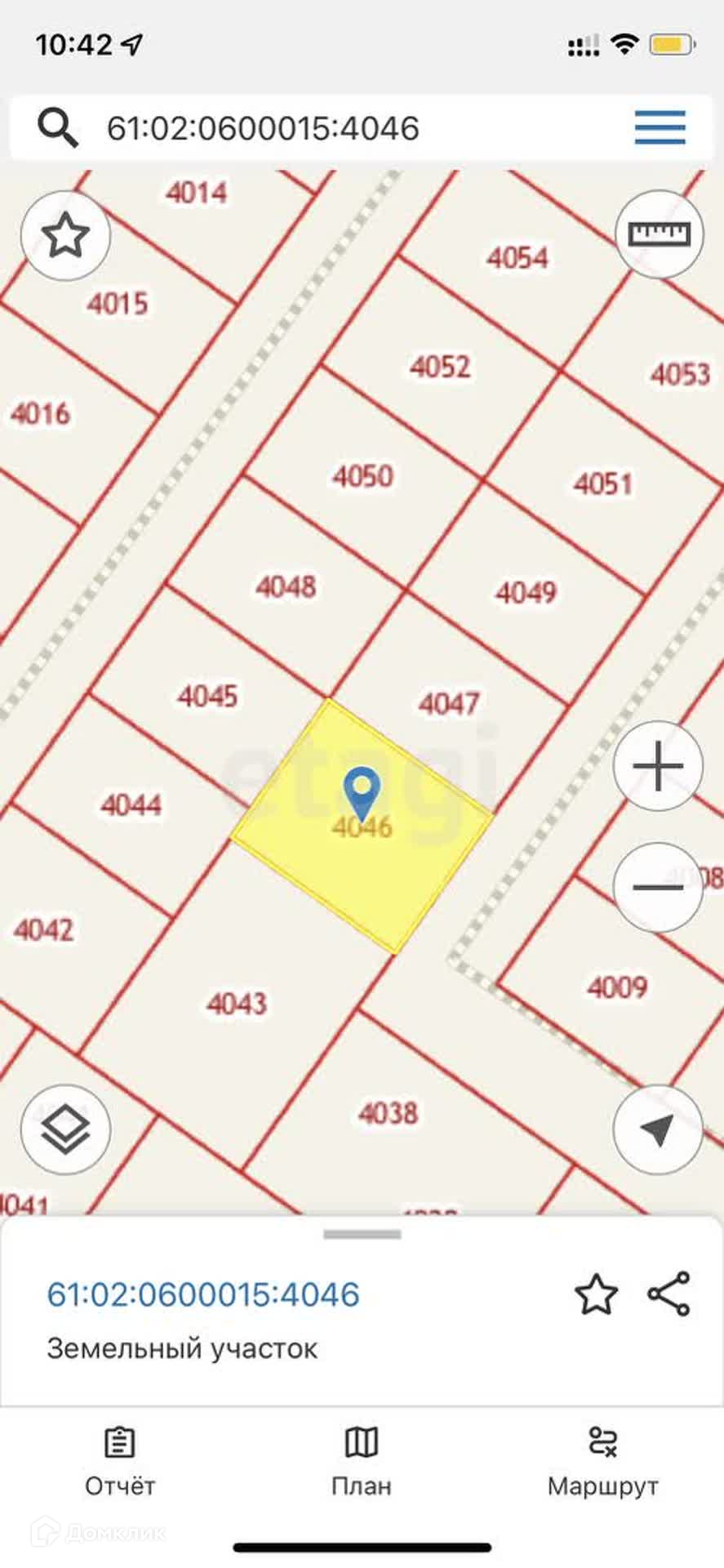Open favorites star on the map
724x1568 pixels.
tap(65, 236)
